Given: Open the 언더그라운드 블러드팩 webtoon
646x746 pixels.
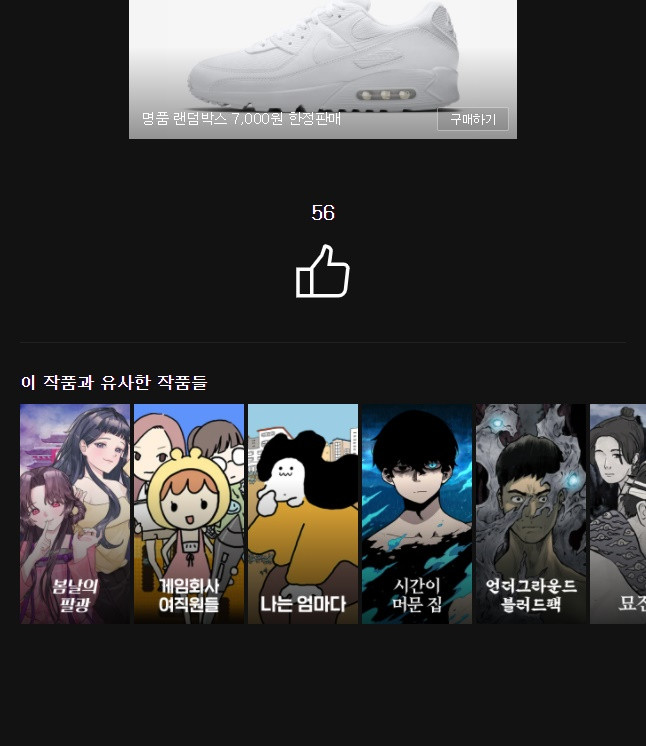Looking at the screenshot, I should tap(530, 513).
